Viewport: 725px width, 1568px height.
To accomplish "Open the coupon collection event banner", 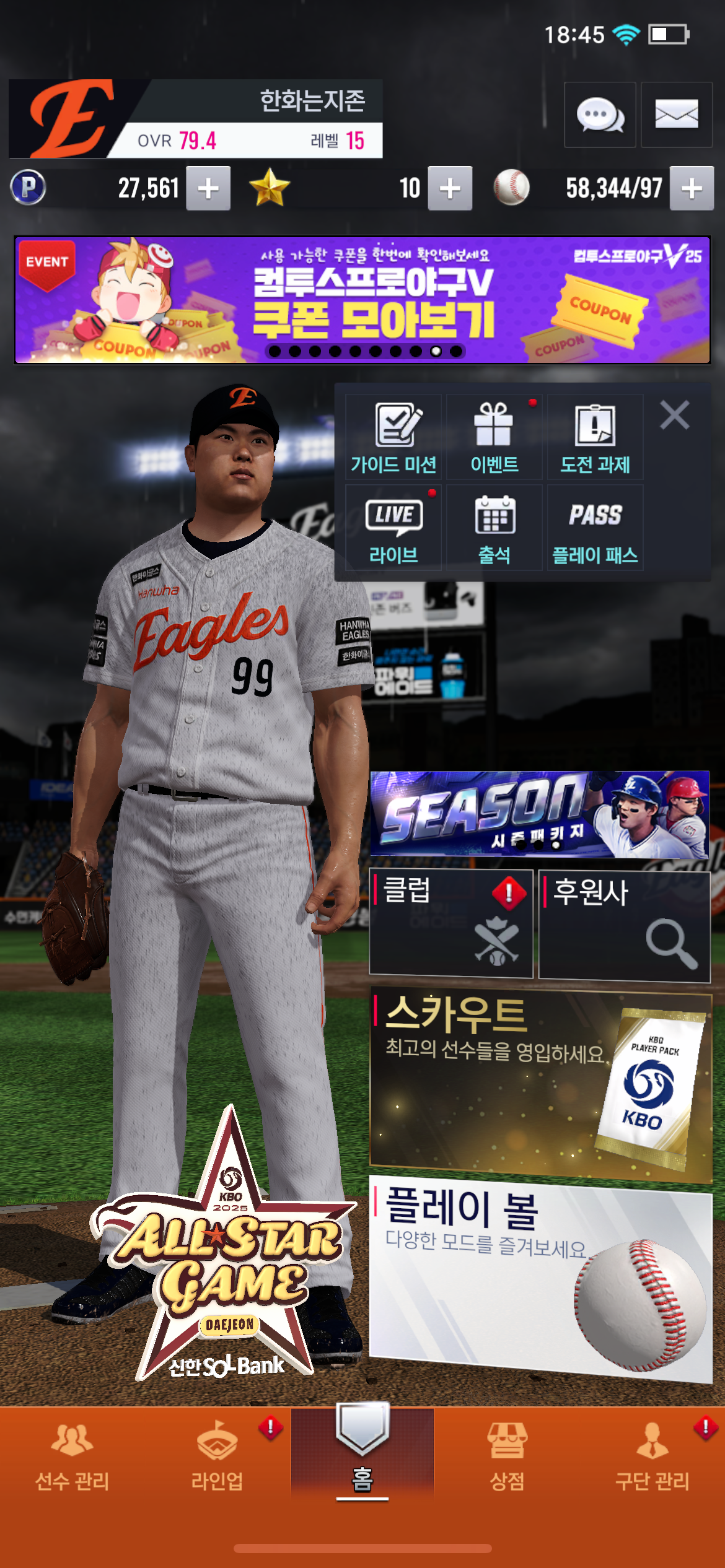I will pos(362,300).
